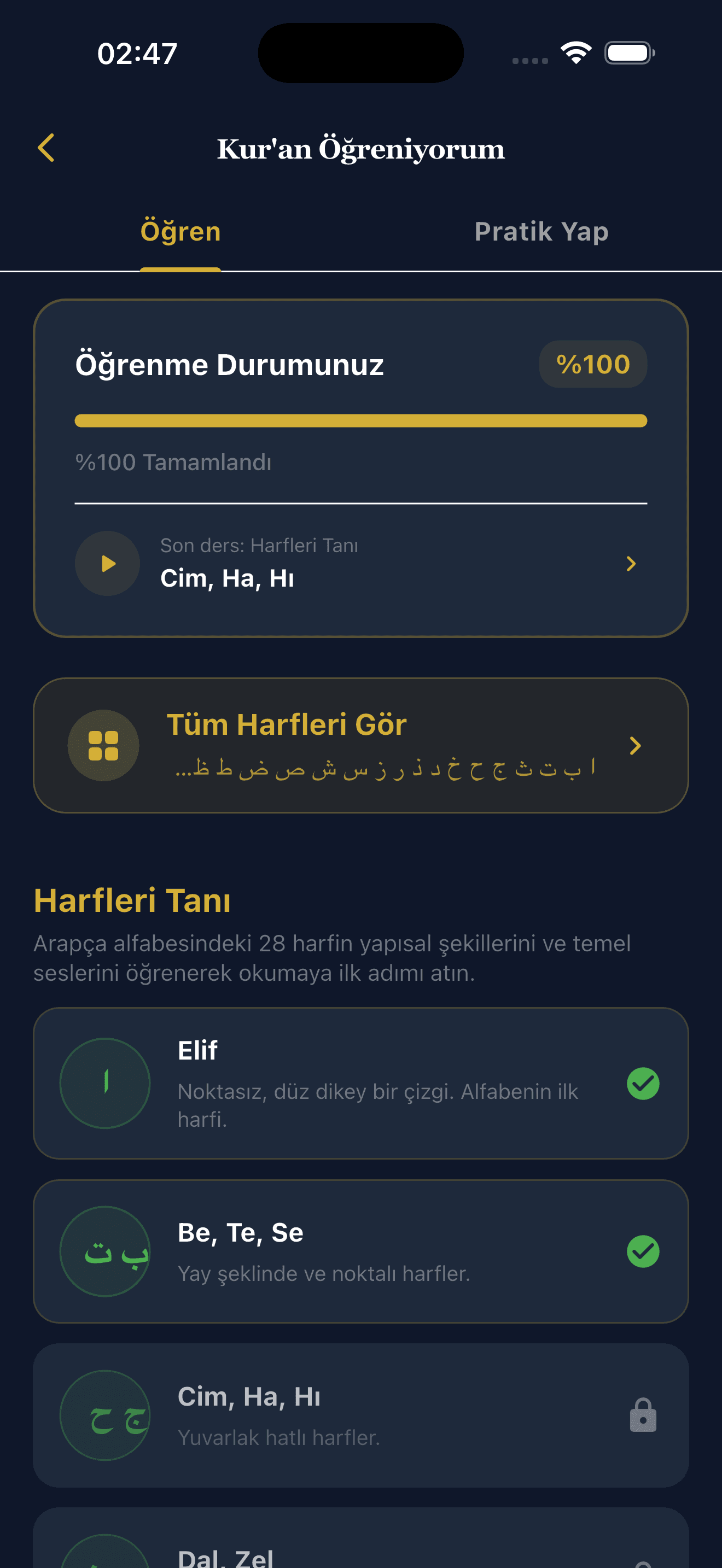
Task: Tap the Wi-Fi icon in status bar
Action: click(575, 53)
